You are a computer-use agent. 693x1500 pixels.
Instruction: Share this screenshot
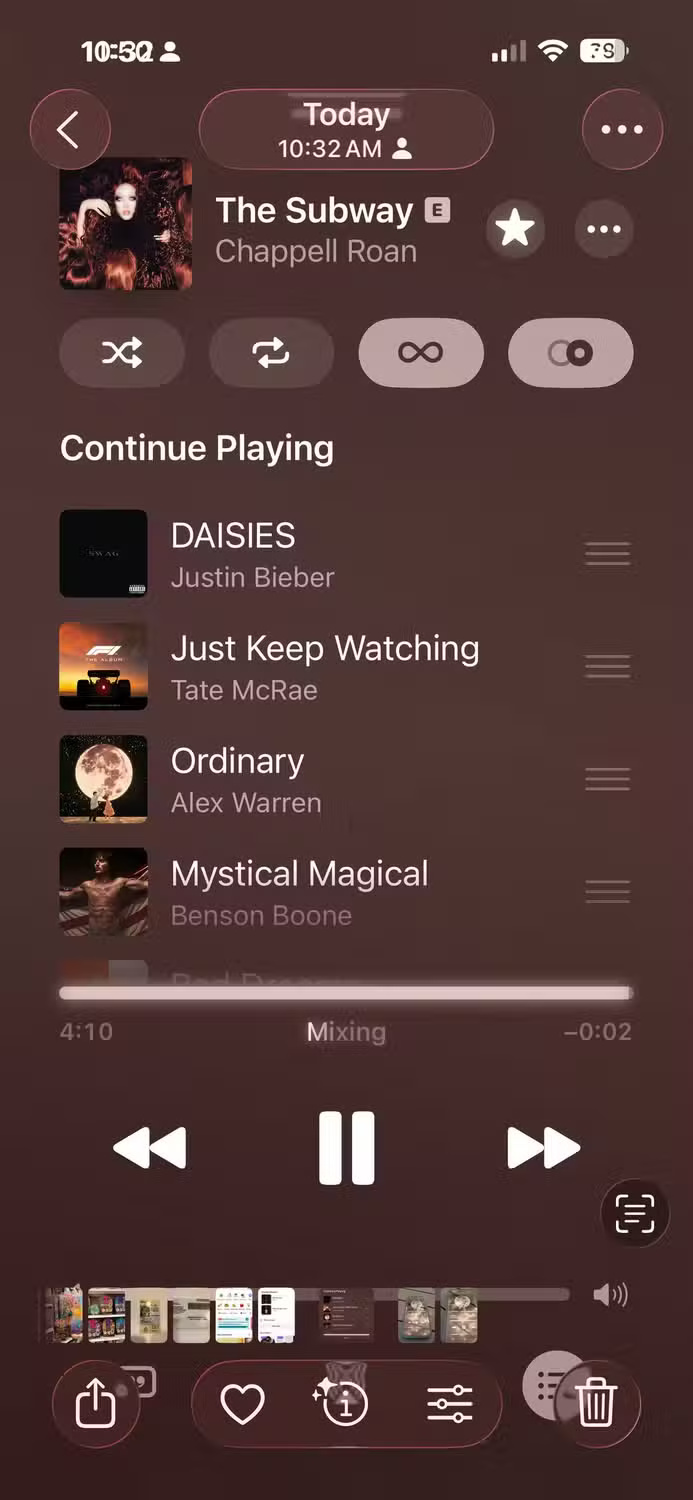click(96, 1405)
